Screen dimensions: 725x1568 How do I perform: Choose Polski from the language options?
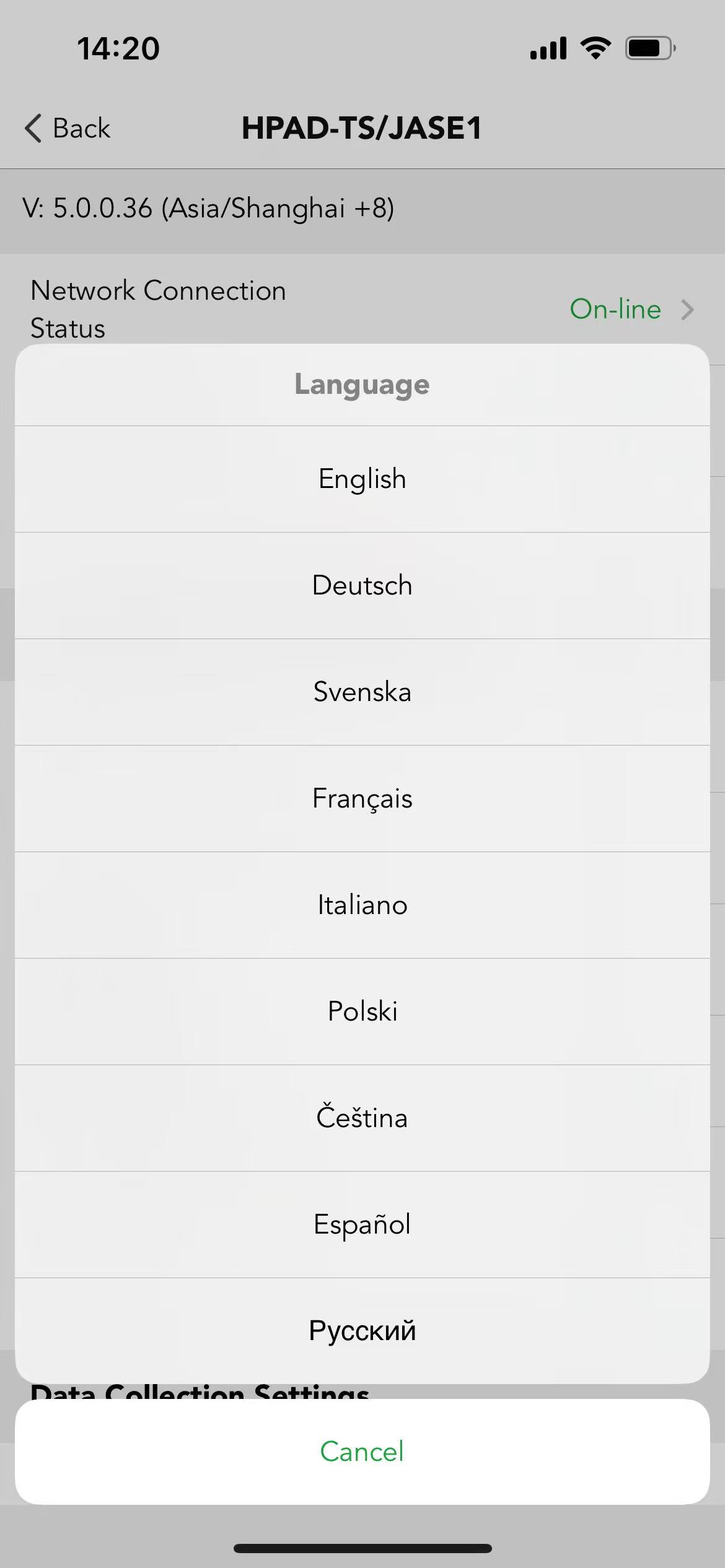click(x=362, y=1011)
